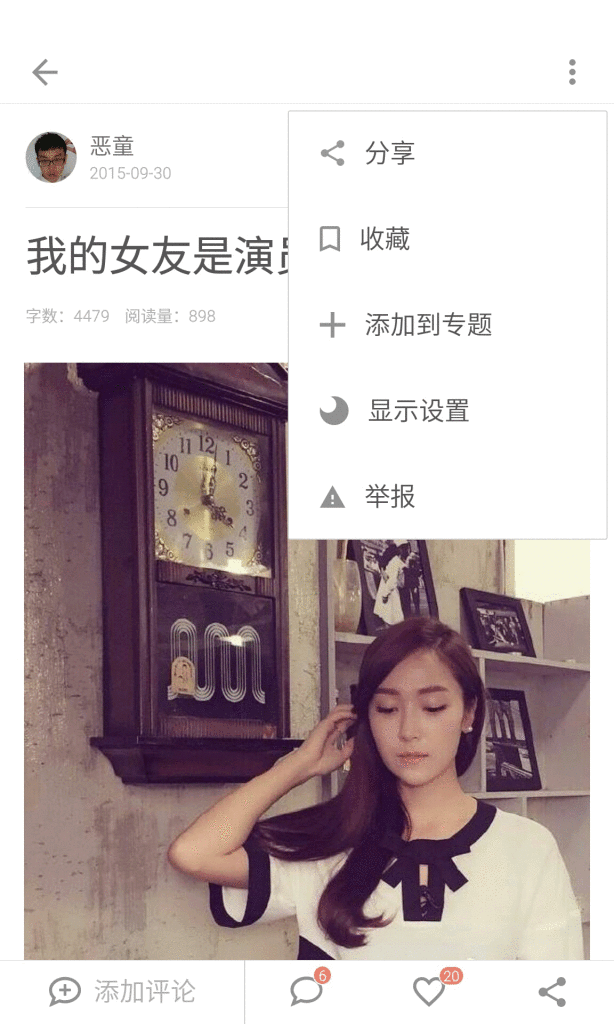614x1024 pixels.
Task: Go back using the arrow icon
Action: point(45,72)
